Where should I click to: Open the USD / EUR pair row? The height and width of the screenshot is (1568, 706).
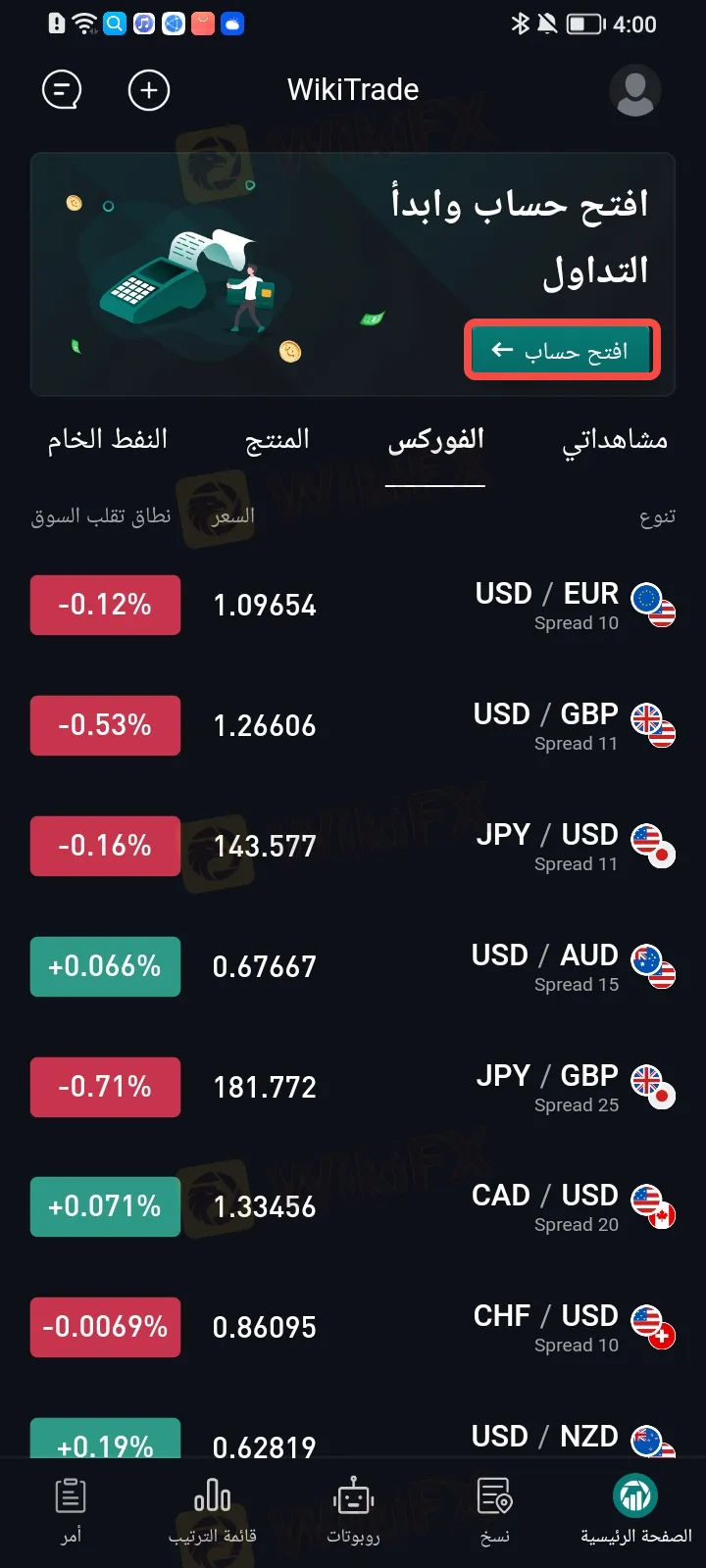click(353, 605)
